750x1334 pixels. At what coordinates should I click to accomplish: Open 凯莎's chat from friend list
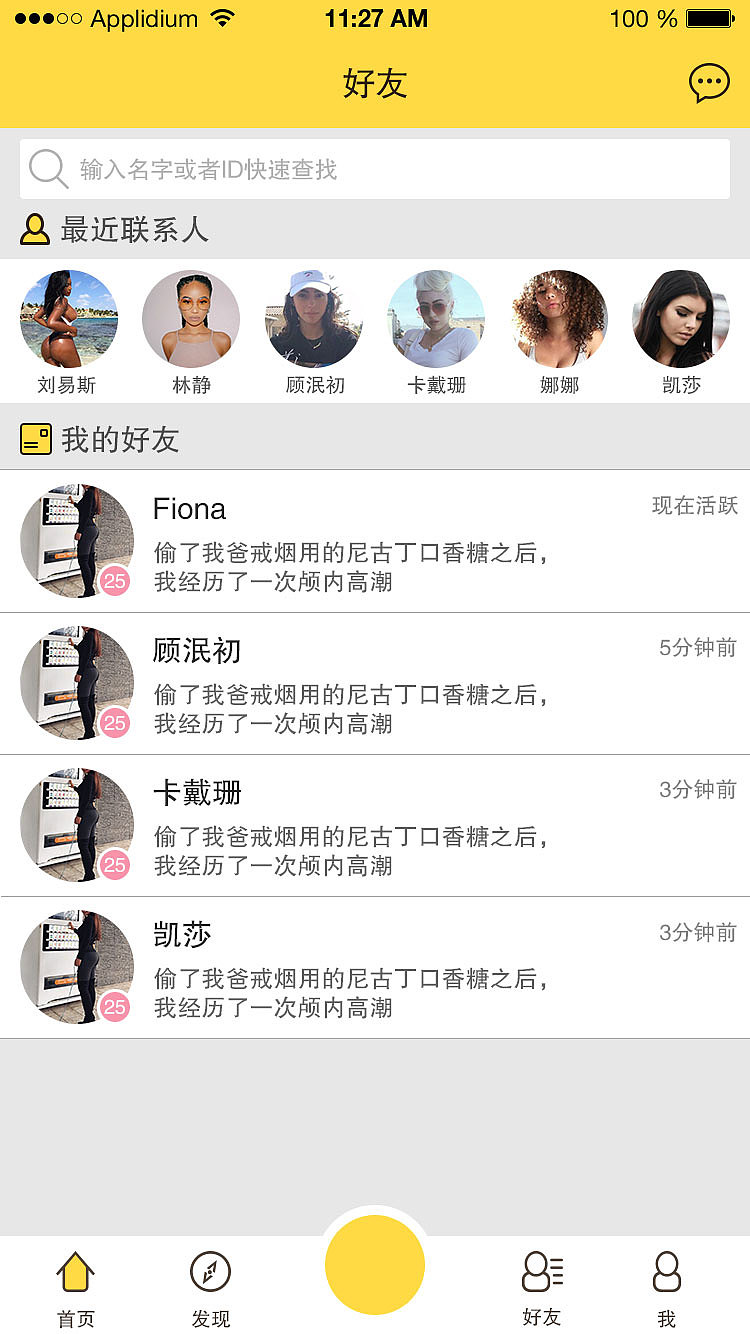[x=375, y=968]
